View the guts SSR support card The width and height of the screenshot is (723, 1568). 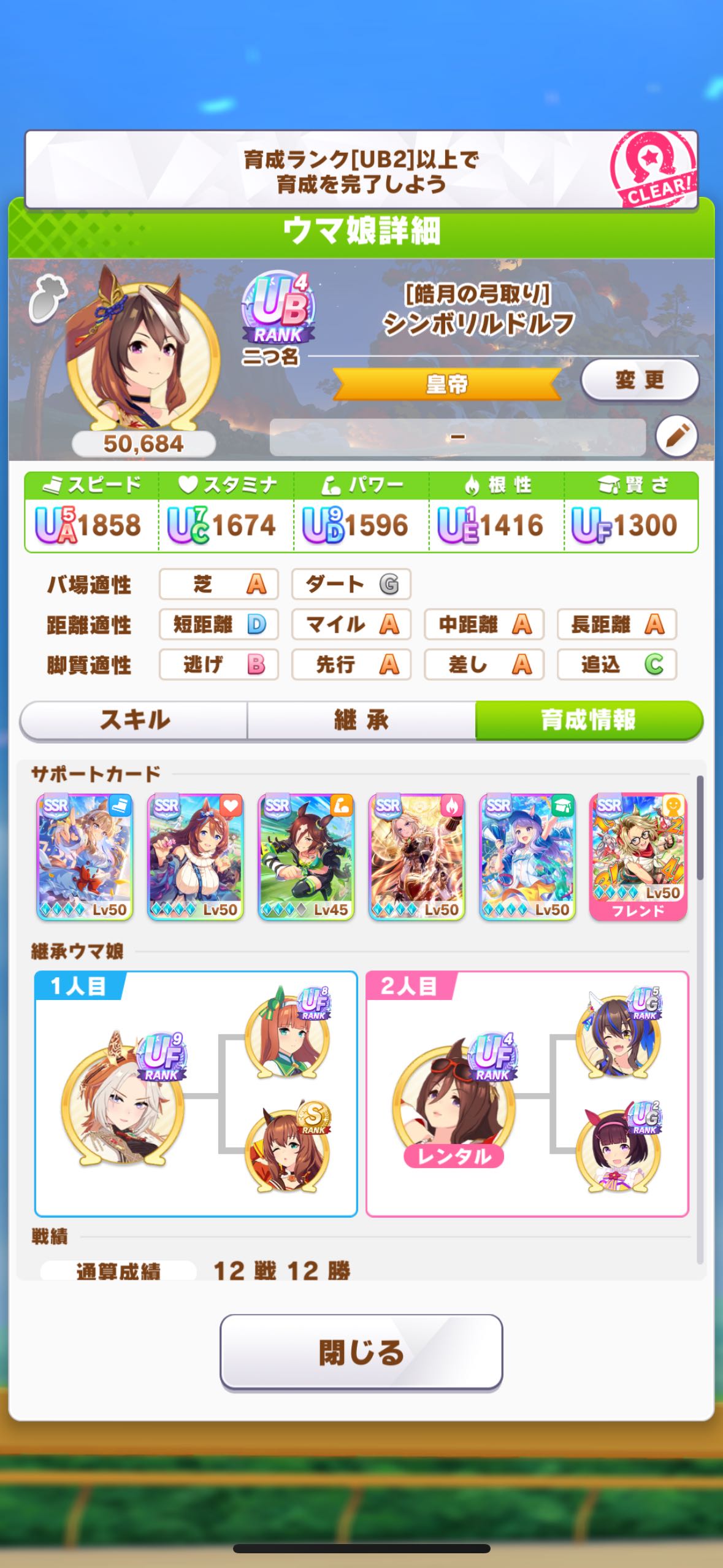[416, 857]
